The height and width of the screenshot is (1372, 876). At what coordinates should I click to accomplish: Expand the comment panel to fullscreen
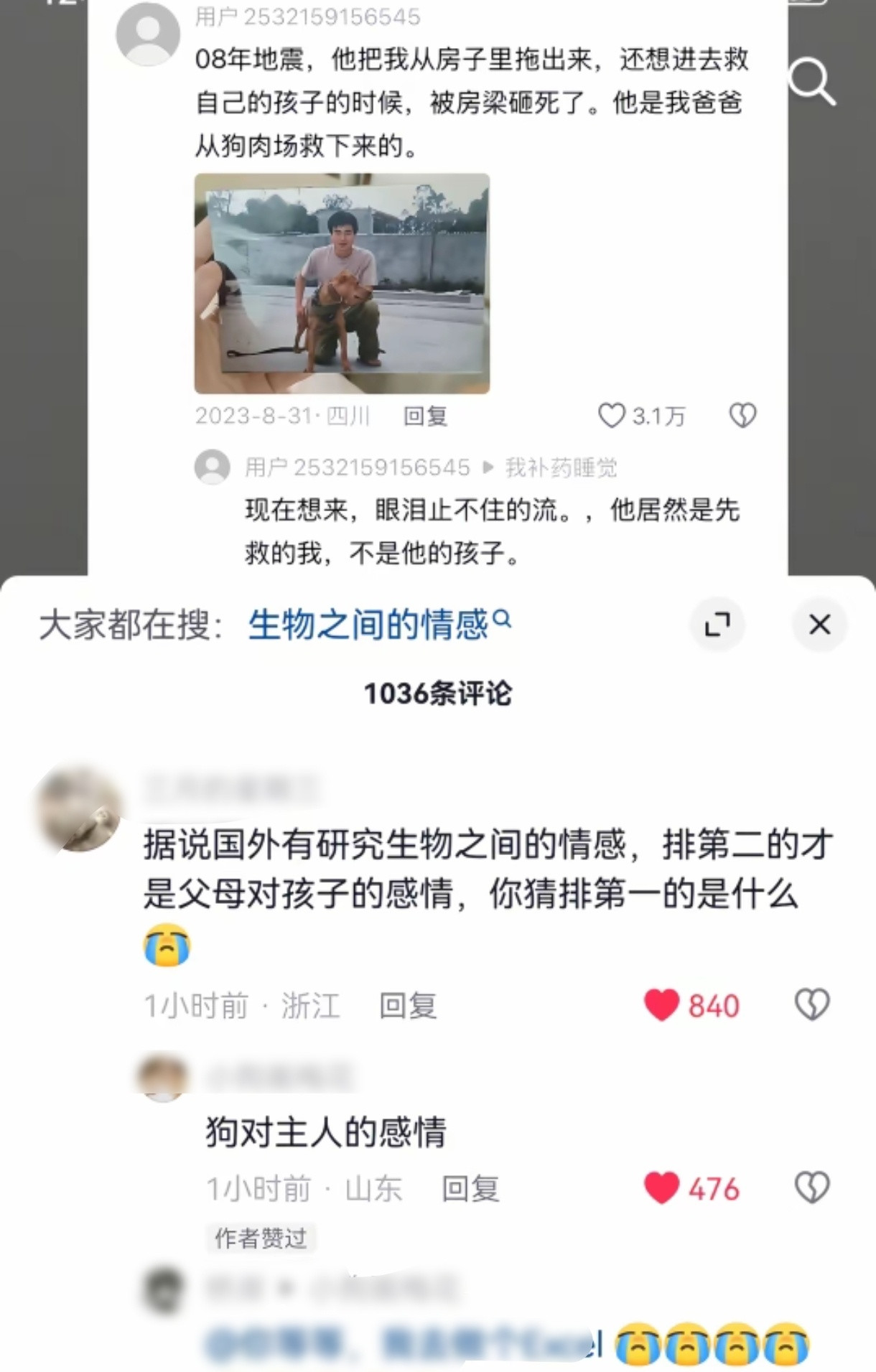click(717, 624)
